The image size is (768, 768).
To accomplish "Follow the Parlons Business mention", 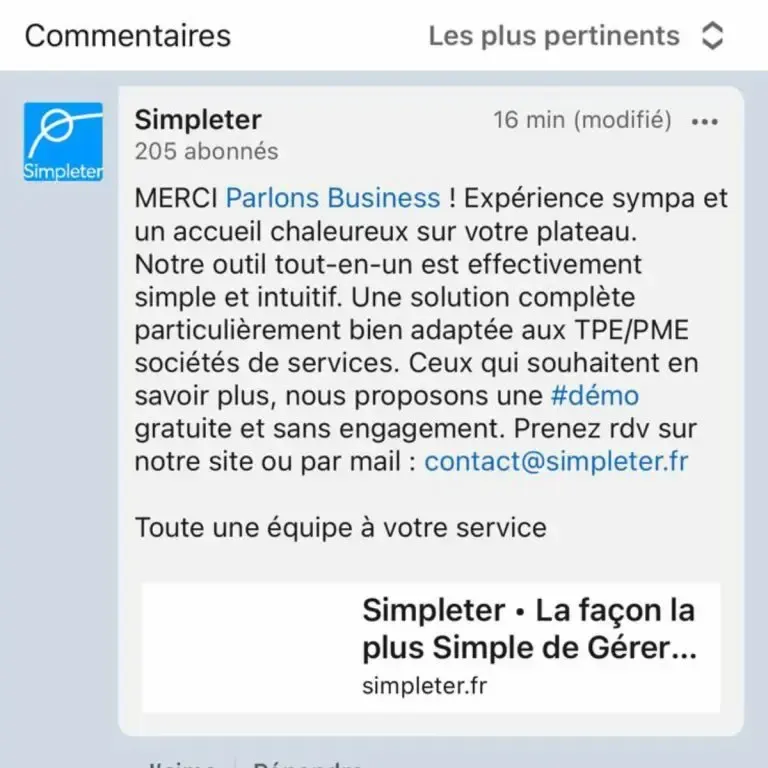I will (333, 198).
